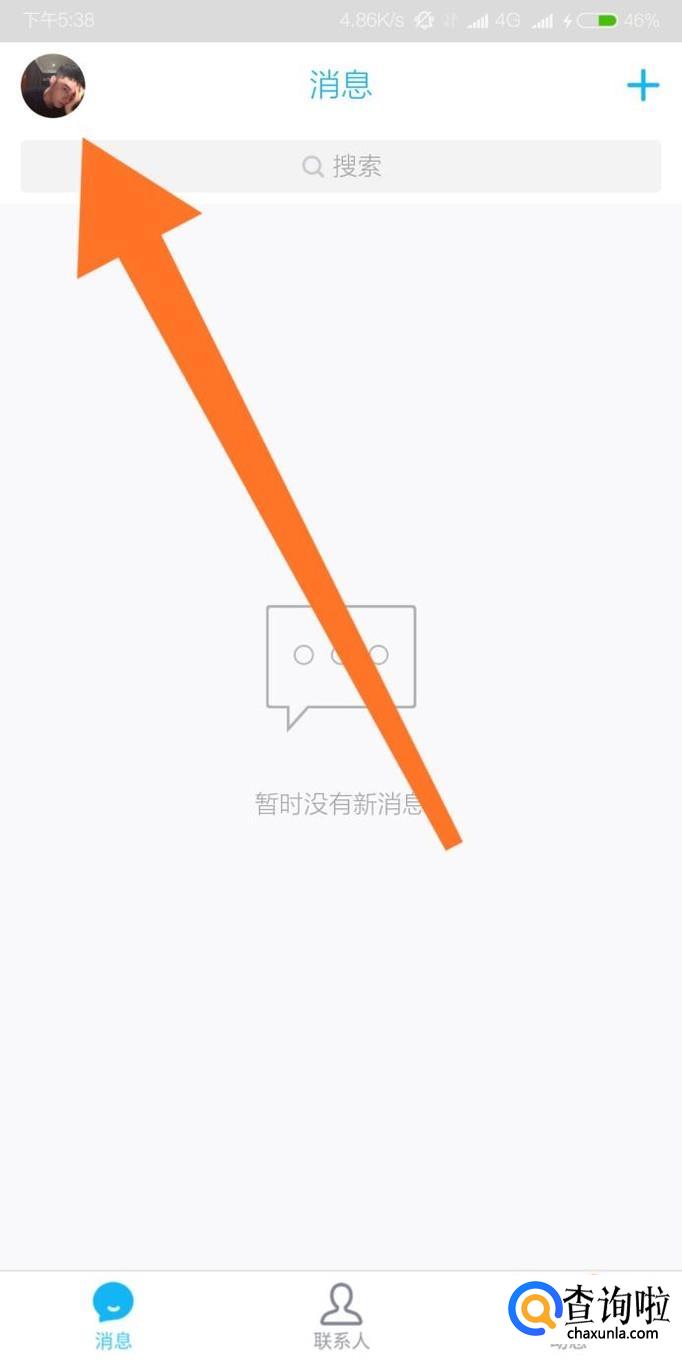Screen dimensions: 682x1364
Task: Tap the plus icon to add
Action: click(x=643, y=86)
